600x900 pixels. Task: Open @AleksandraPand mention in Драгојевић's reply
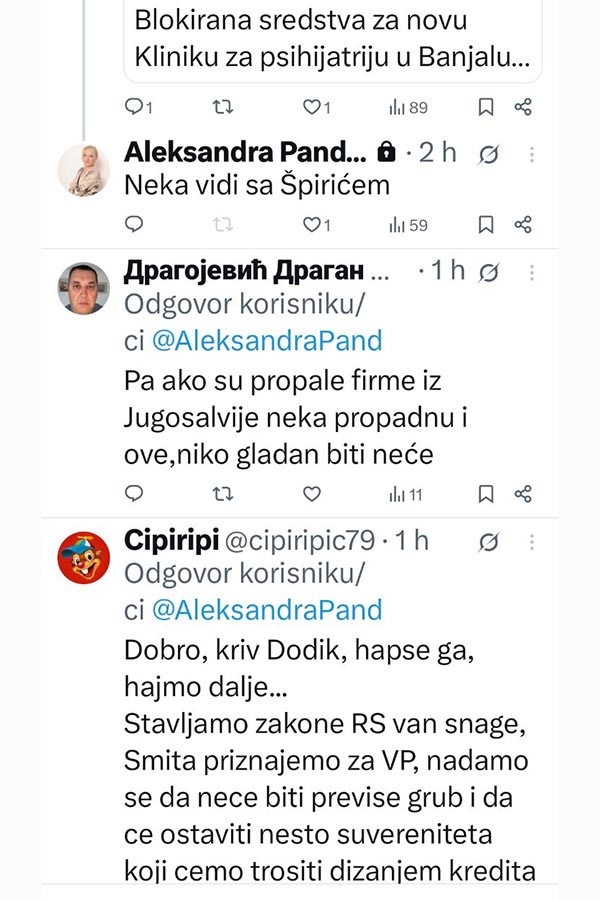(x=266, y=340)
